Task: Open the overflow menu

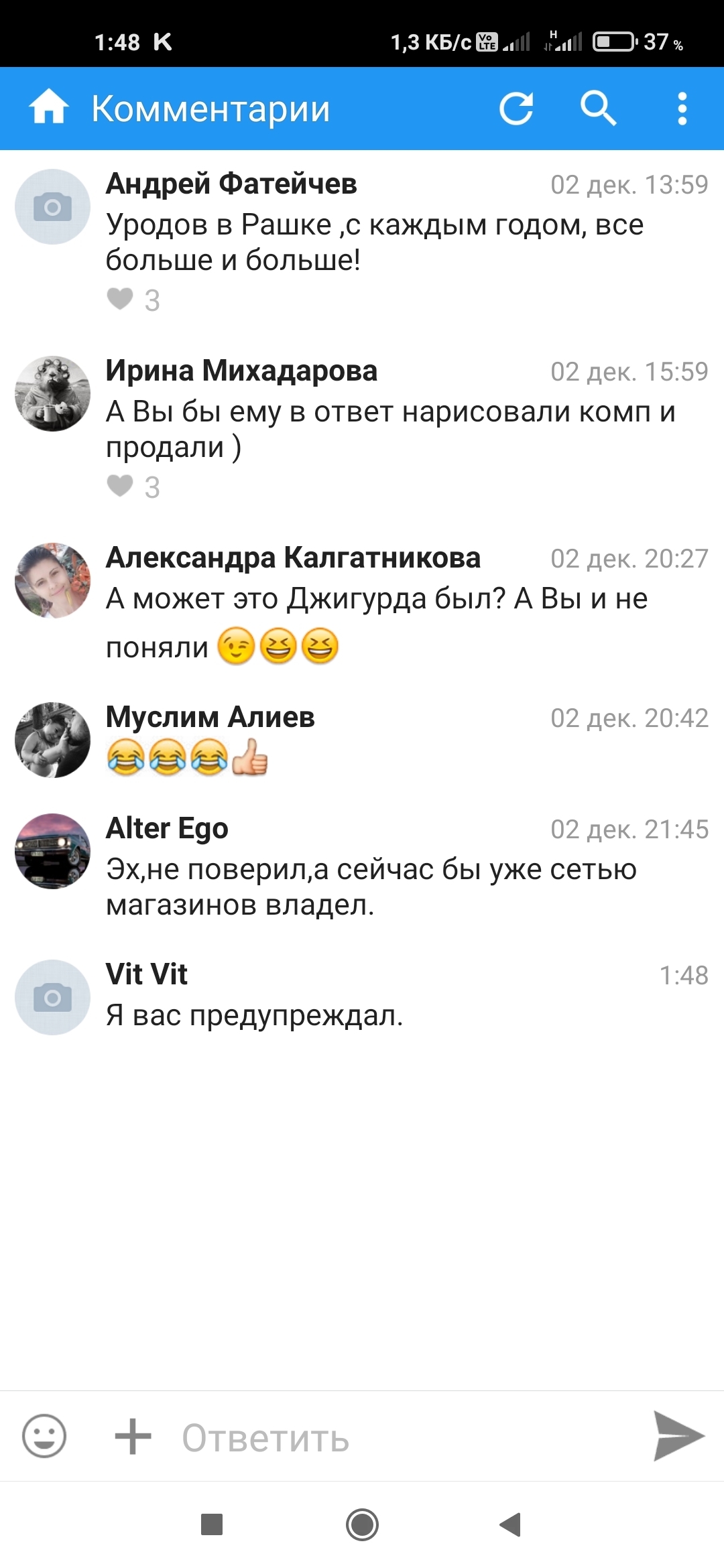Action: (x=682, y=108)
